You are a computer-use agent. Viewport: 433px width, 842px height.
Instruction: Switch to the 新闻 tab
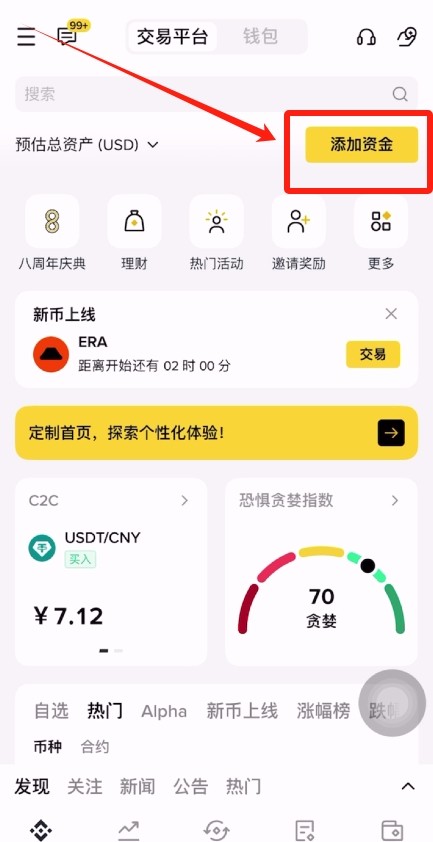[137, 787]
